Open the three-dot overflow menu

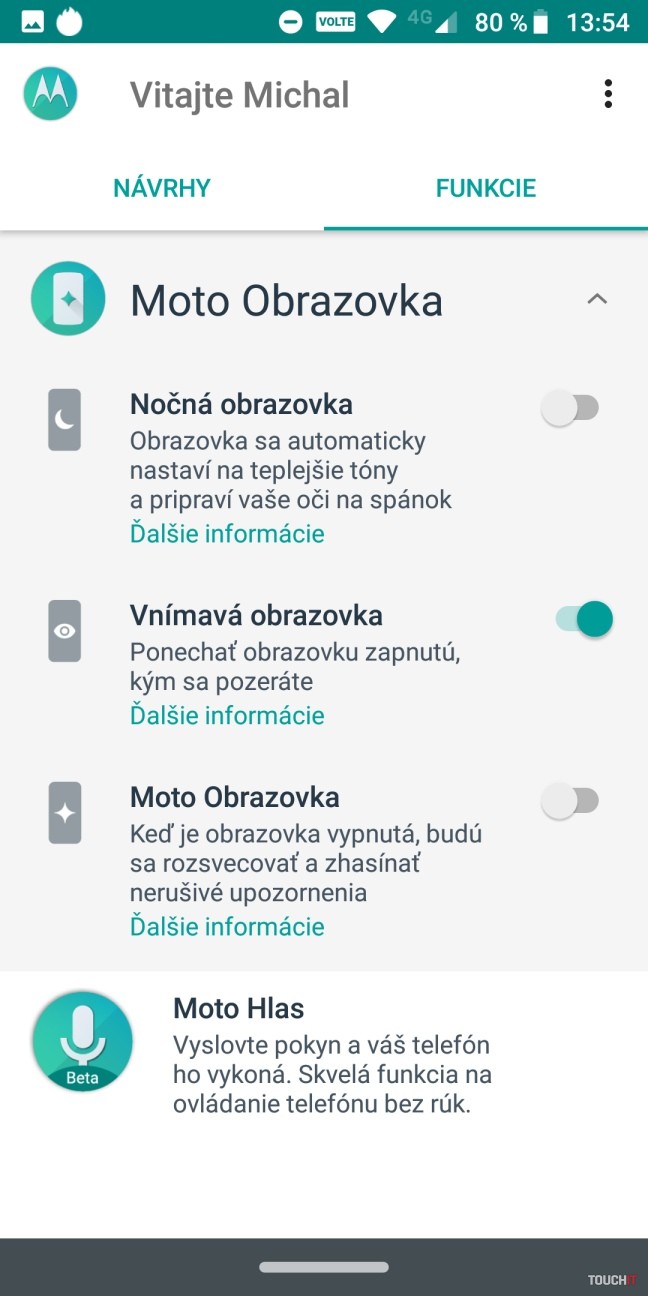point(607,95)
